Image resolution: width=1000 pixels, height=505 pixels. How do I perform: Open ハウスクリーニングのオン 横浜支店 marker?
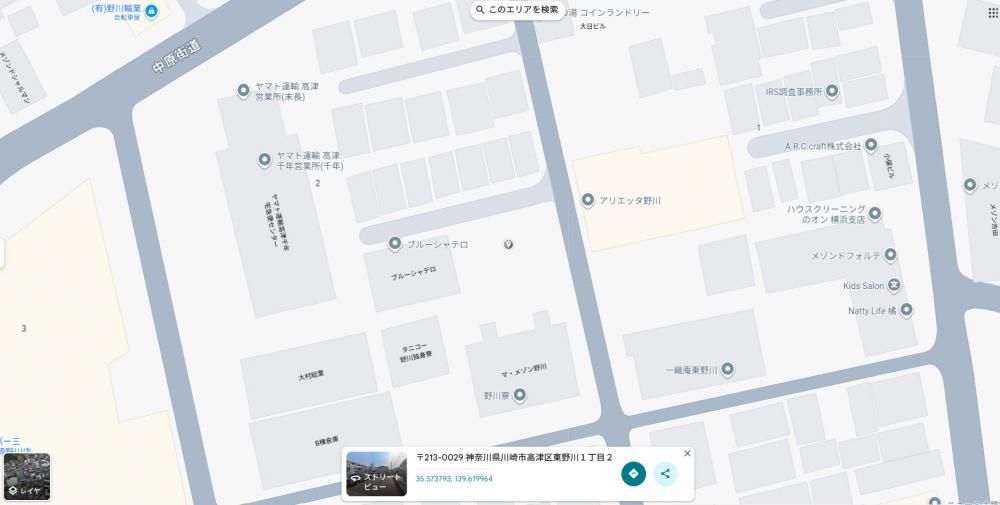point(875,213)
